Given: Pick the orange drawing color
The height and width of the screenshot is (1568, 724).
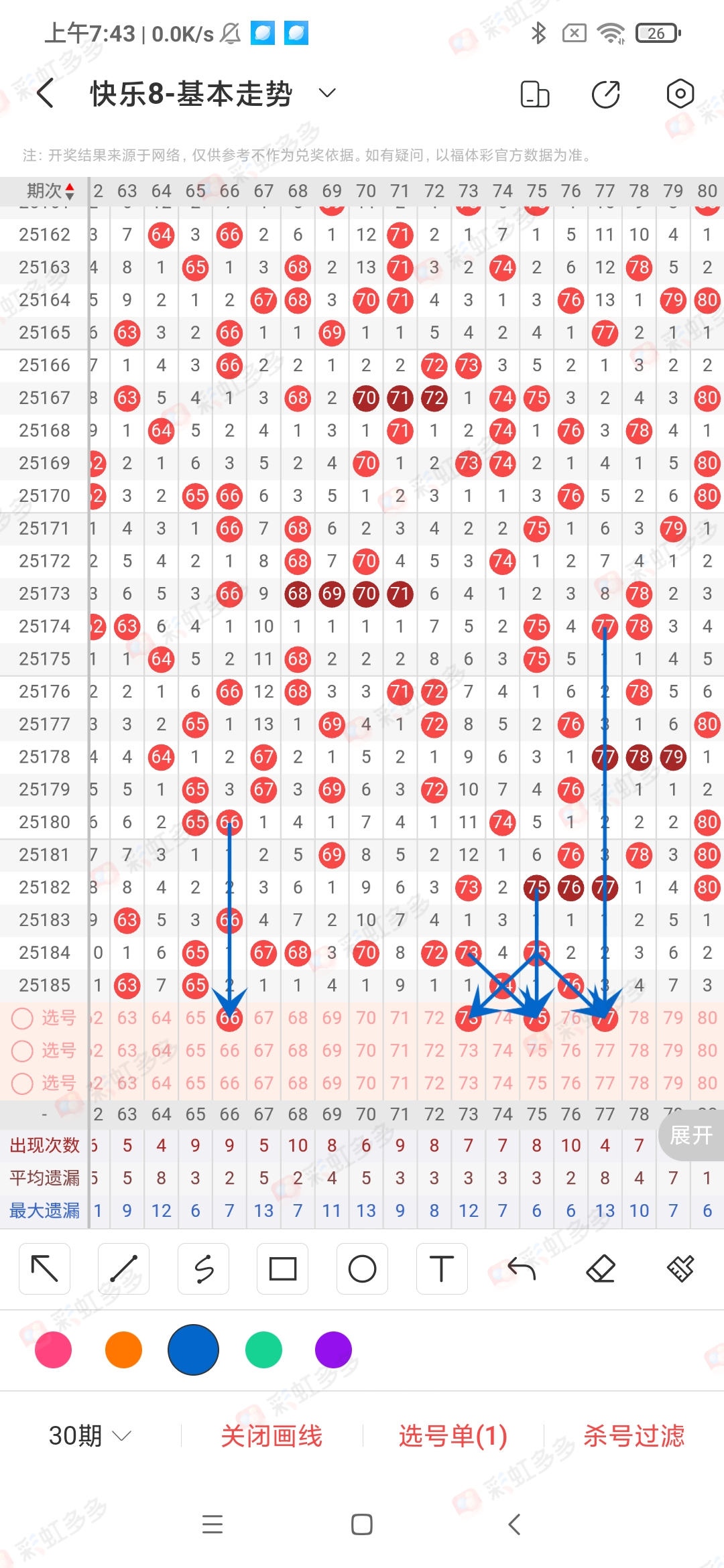Looking at the screenshot, I should [x=123, y=1350].
